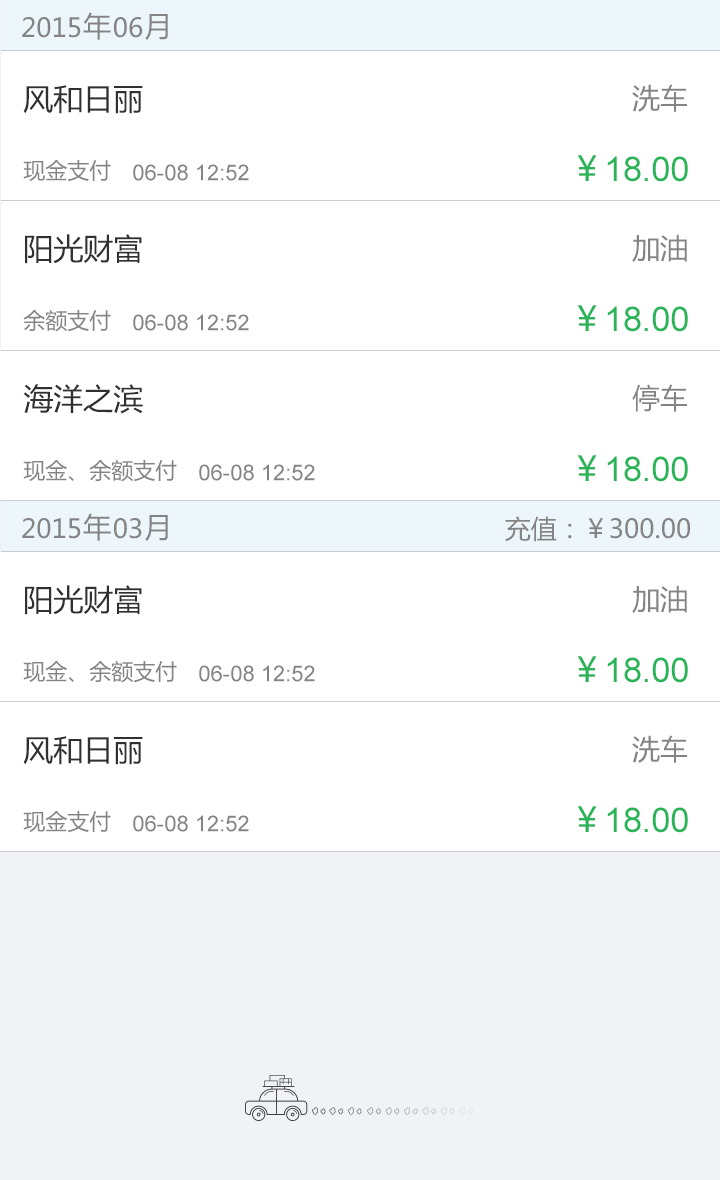
Task: Click the 停车 label next to 海洋之滨
Action: 662,400
